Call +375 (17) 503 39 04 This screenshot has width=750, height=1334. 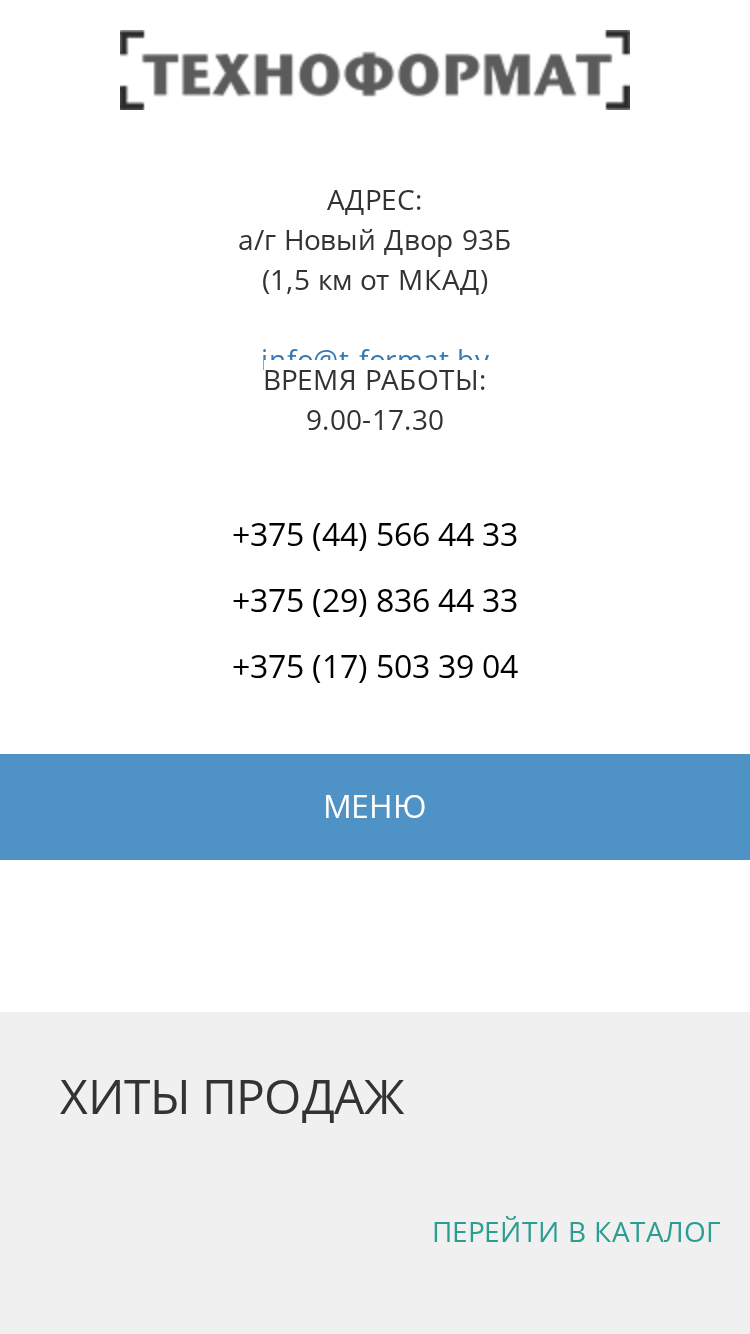click(x=375, y=667)
